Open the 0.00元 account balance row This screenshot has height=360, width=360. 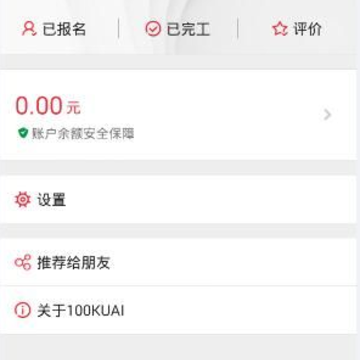[178, 115]
